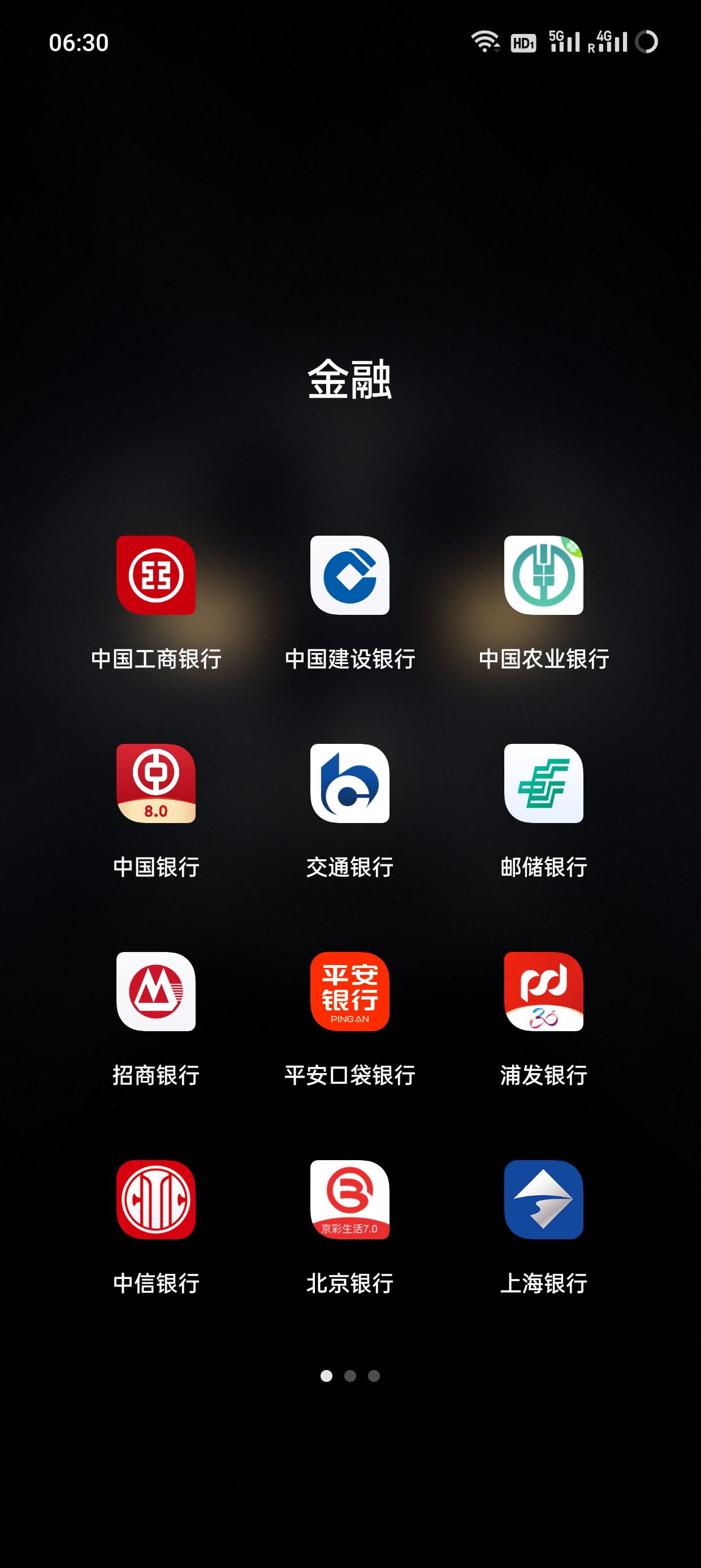Tap the 邮储银行 app icon
The width and height of the screenshot is (701, 1568).
tap(543, 783)
